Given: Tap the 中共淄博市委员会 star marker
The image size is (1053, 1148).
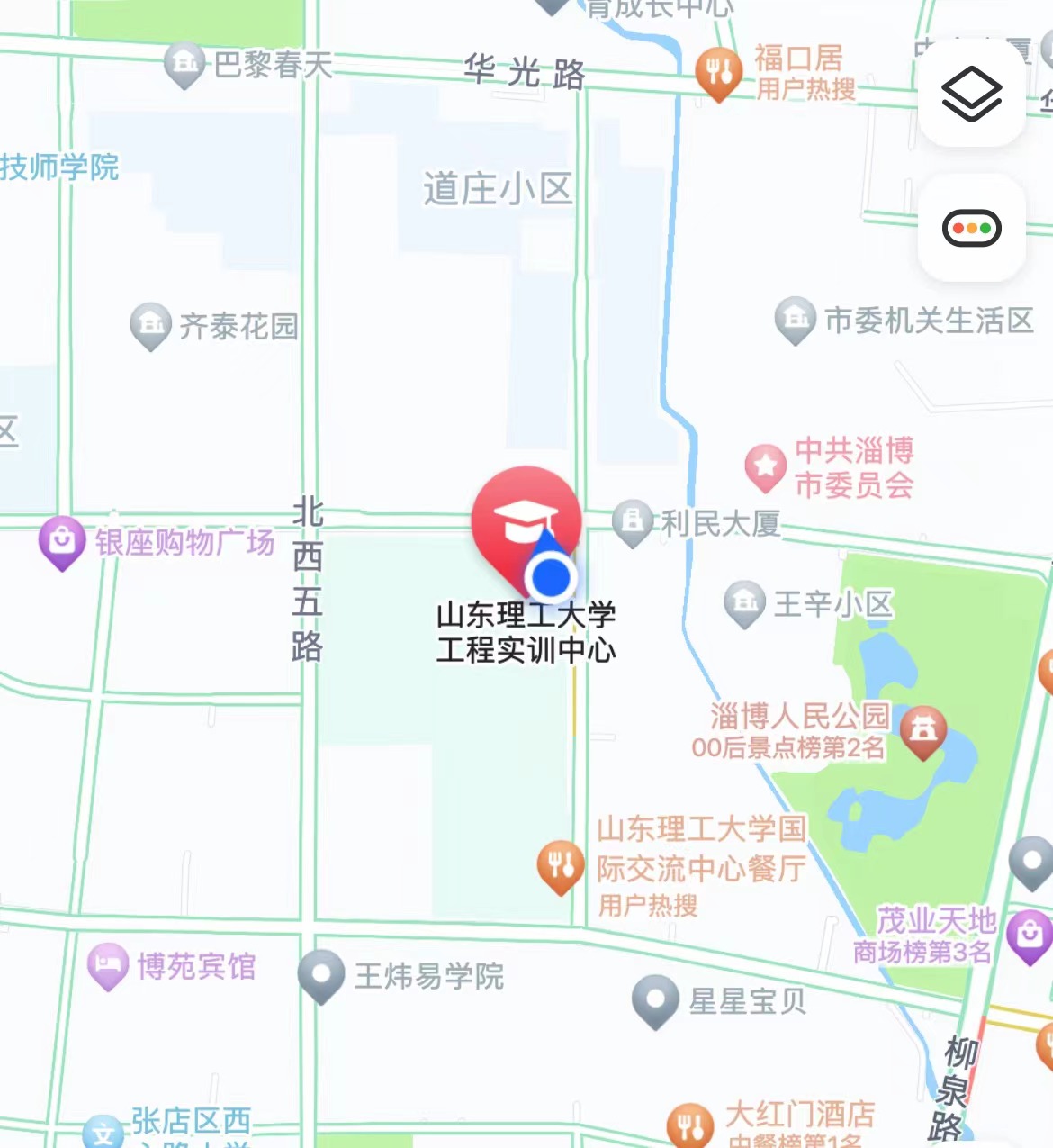Looking at the screenshot, I should point(766,466).
